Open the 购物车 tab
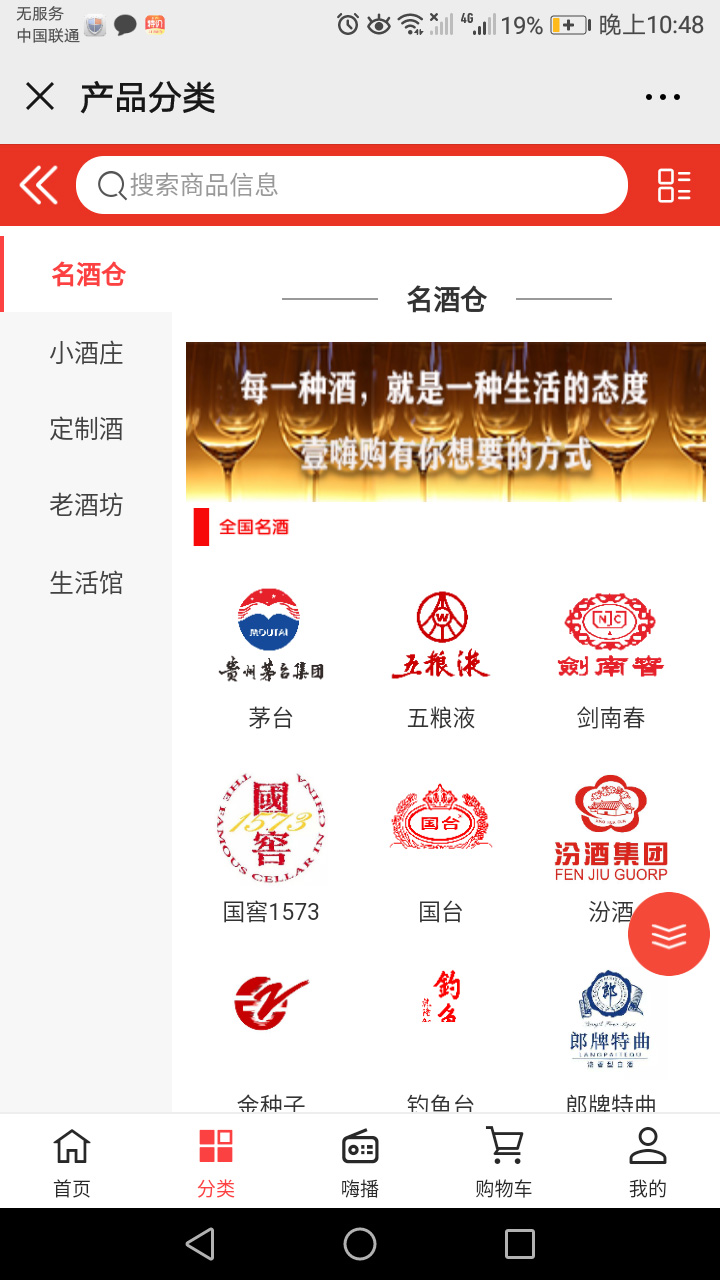This screenshot has height=1280, width=720. click(504, 1162)
